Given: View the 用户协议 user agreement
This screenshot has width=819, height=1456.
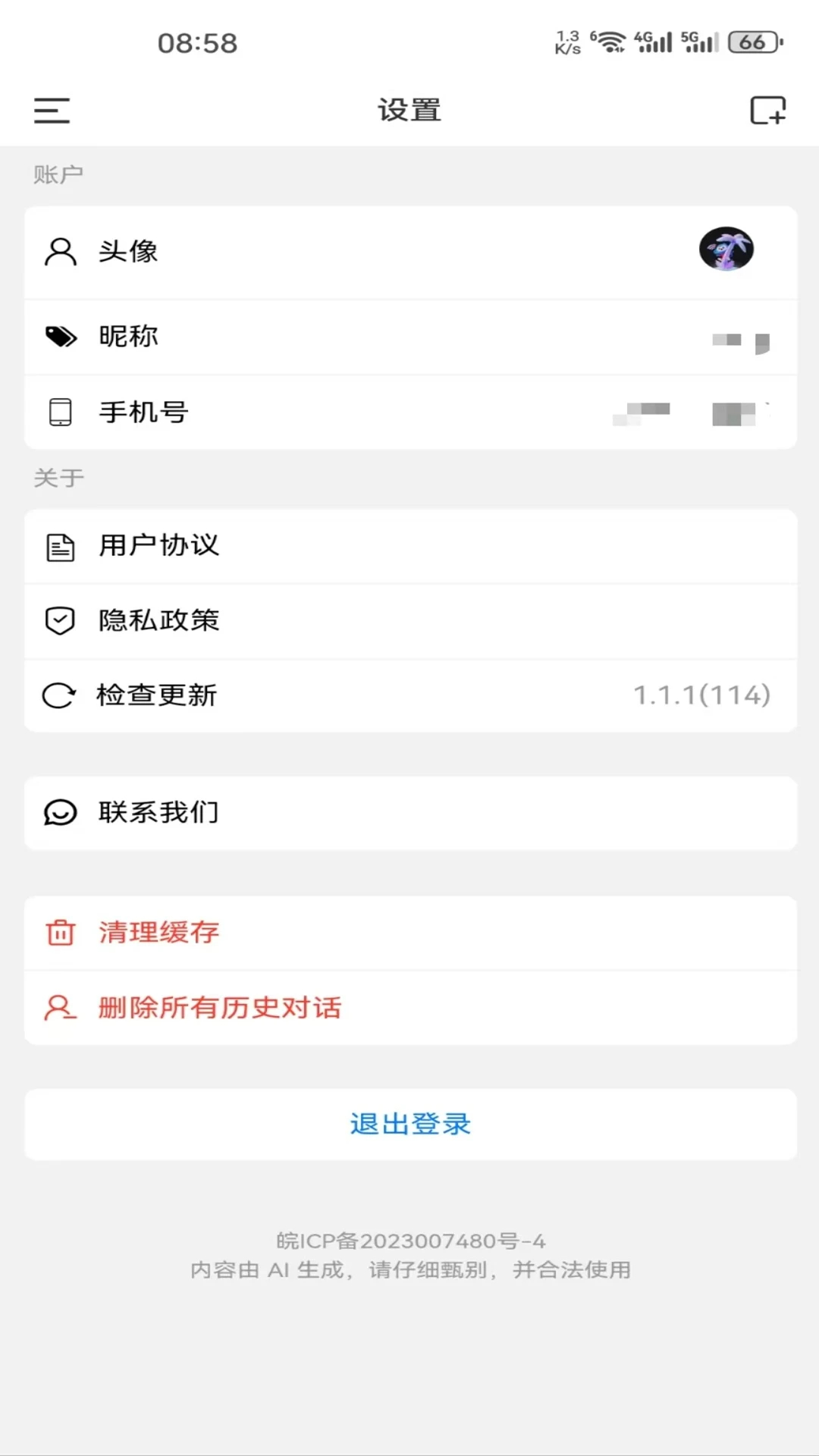Looking at the screenshot, I should pyautogui.click(x=409, y=545).
